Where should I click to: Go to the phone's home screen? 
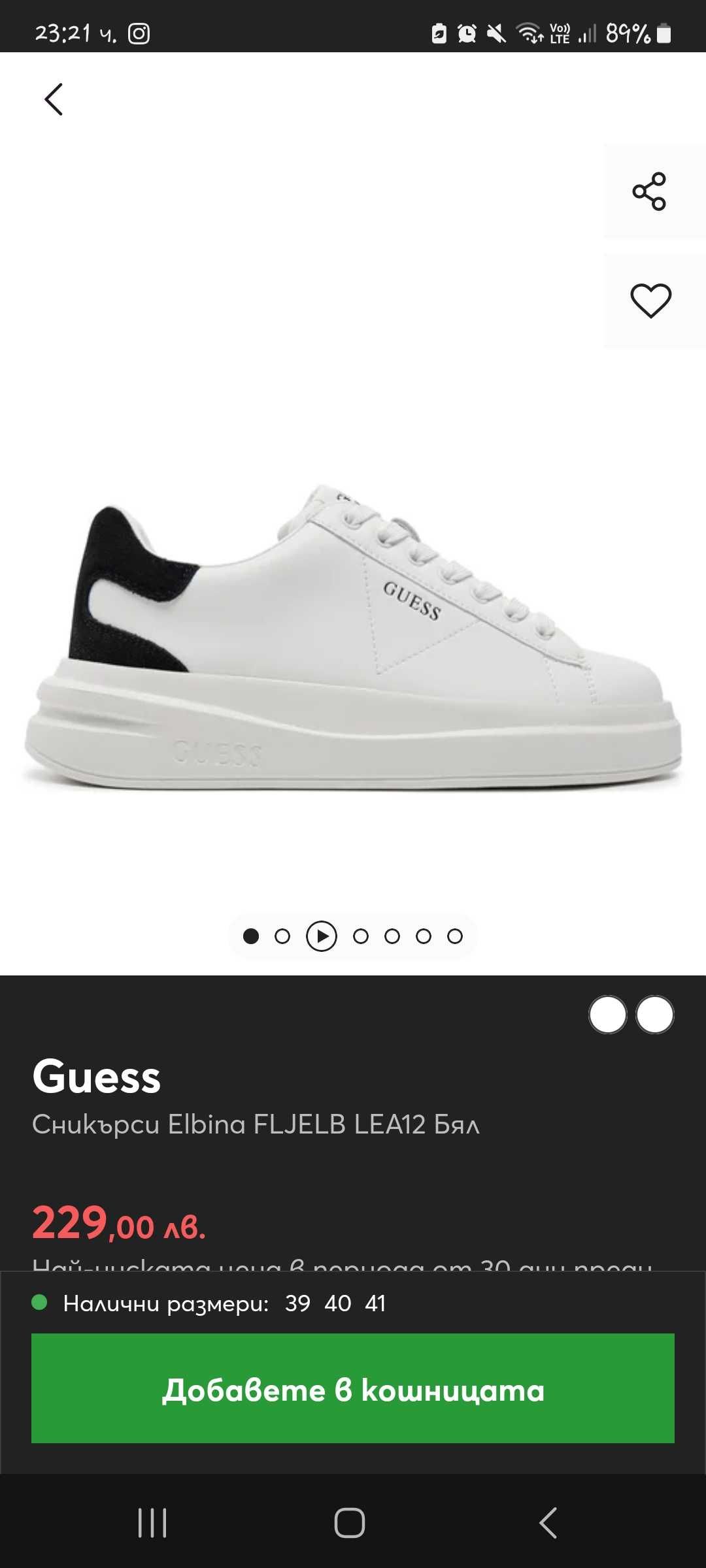tap(350, 1523)
